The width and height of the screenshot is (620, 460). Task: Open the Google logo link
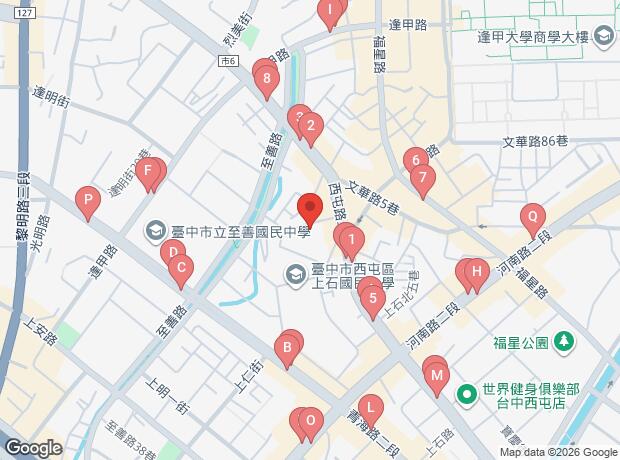[32, 447]
